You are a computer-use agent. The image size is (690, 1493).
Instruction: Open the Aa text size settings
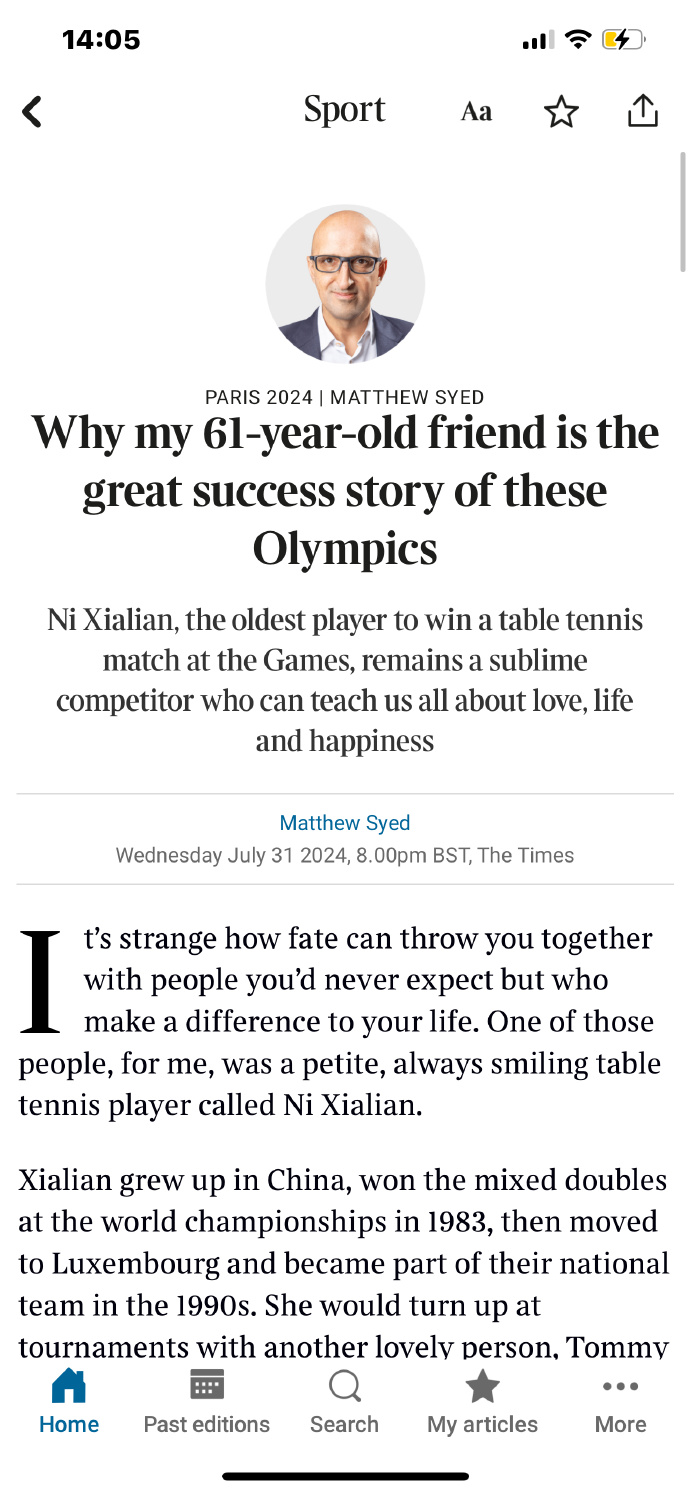coord(476,112)
